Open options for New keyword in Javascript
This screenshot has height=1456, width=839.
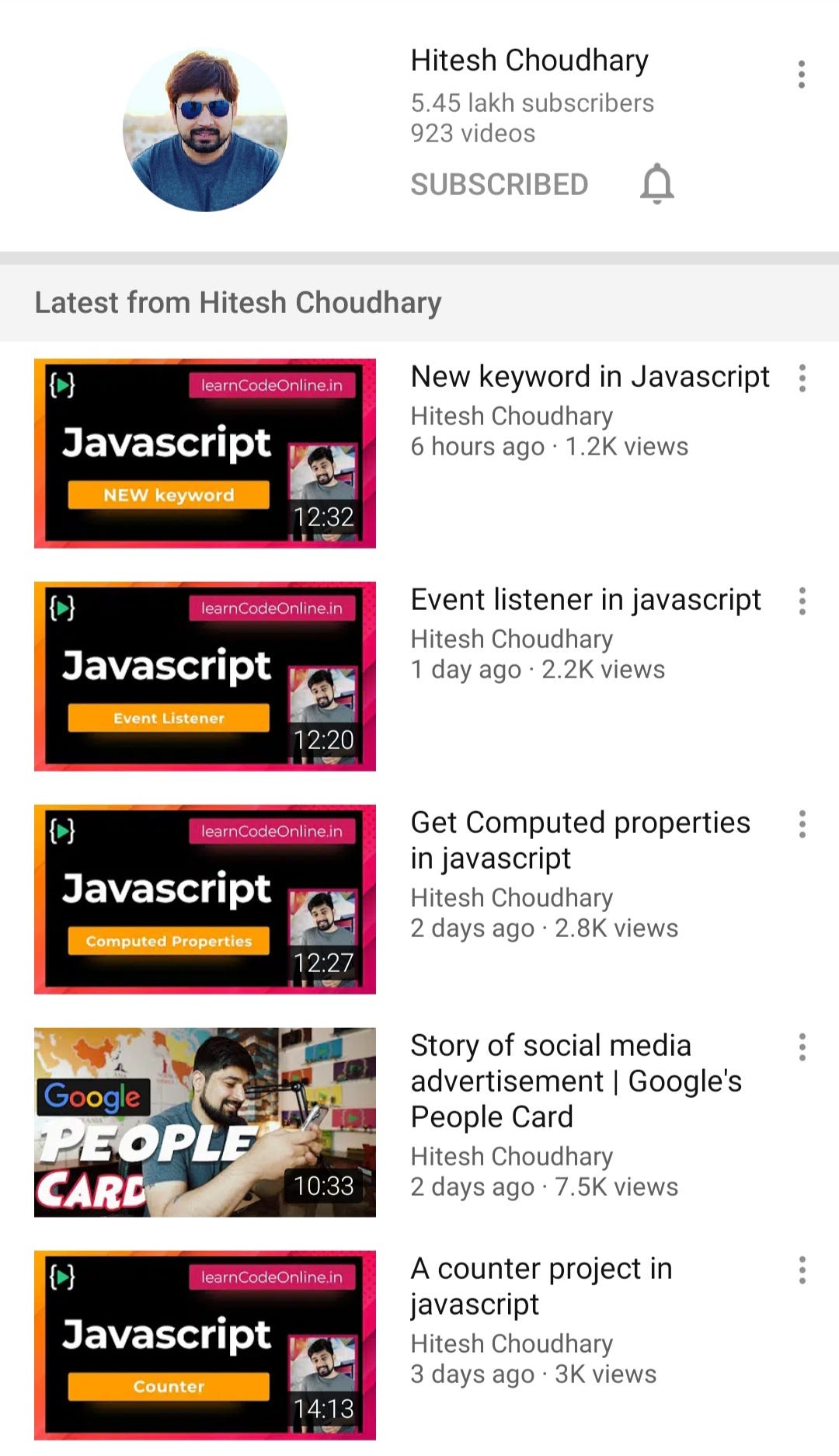click(802, 378)
